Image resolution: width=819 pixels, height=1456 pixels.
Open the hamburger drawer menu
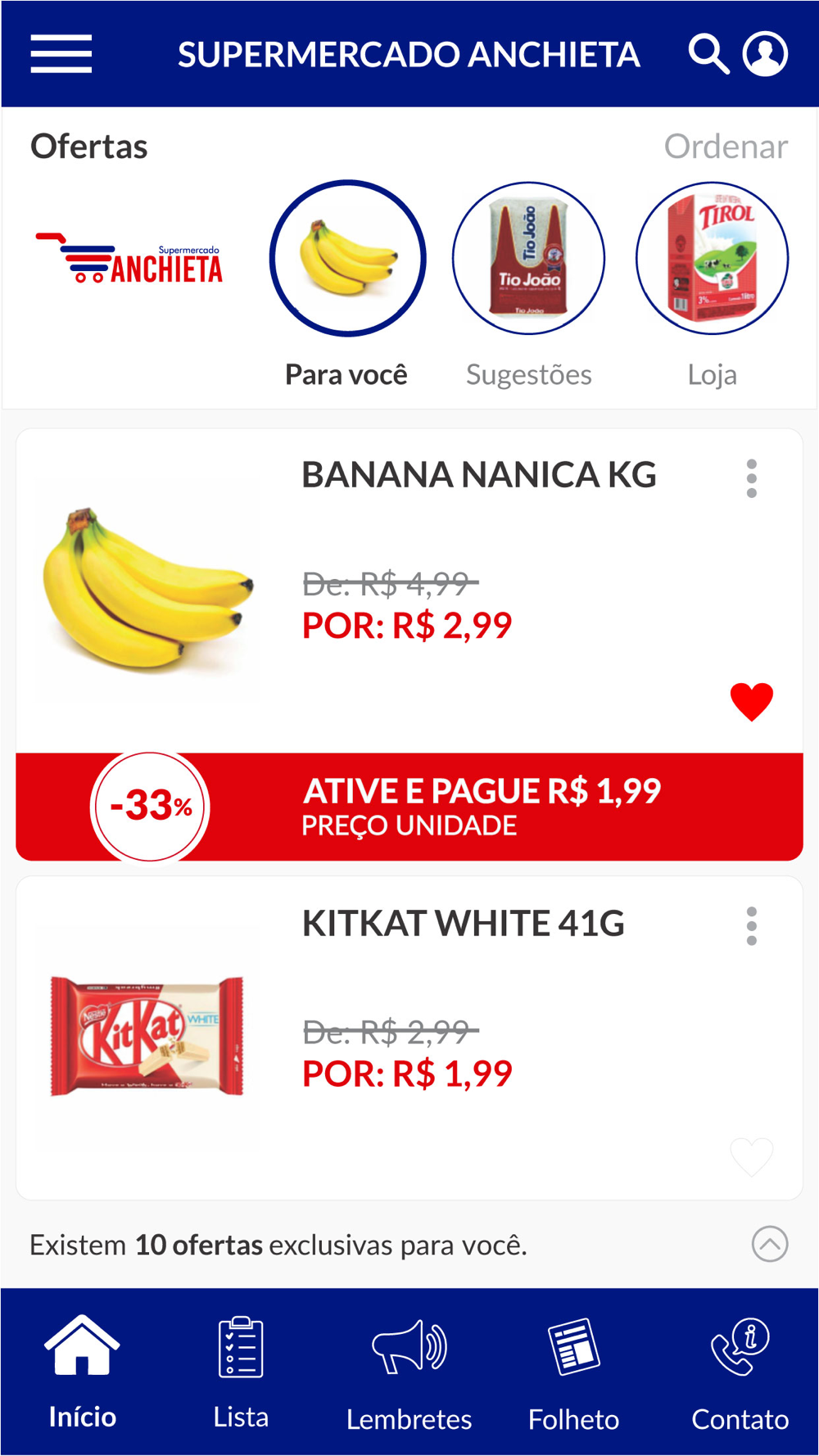[x=61, y=54]
